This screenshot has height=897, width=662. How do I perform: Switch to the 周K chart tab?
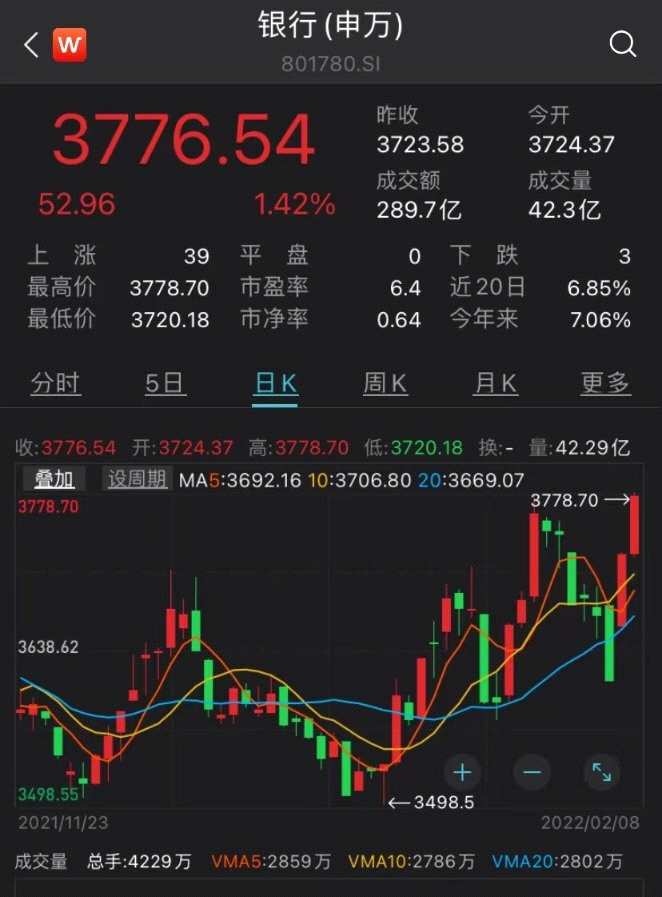pos(385,383)
